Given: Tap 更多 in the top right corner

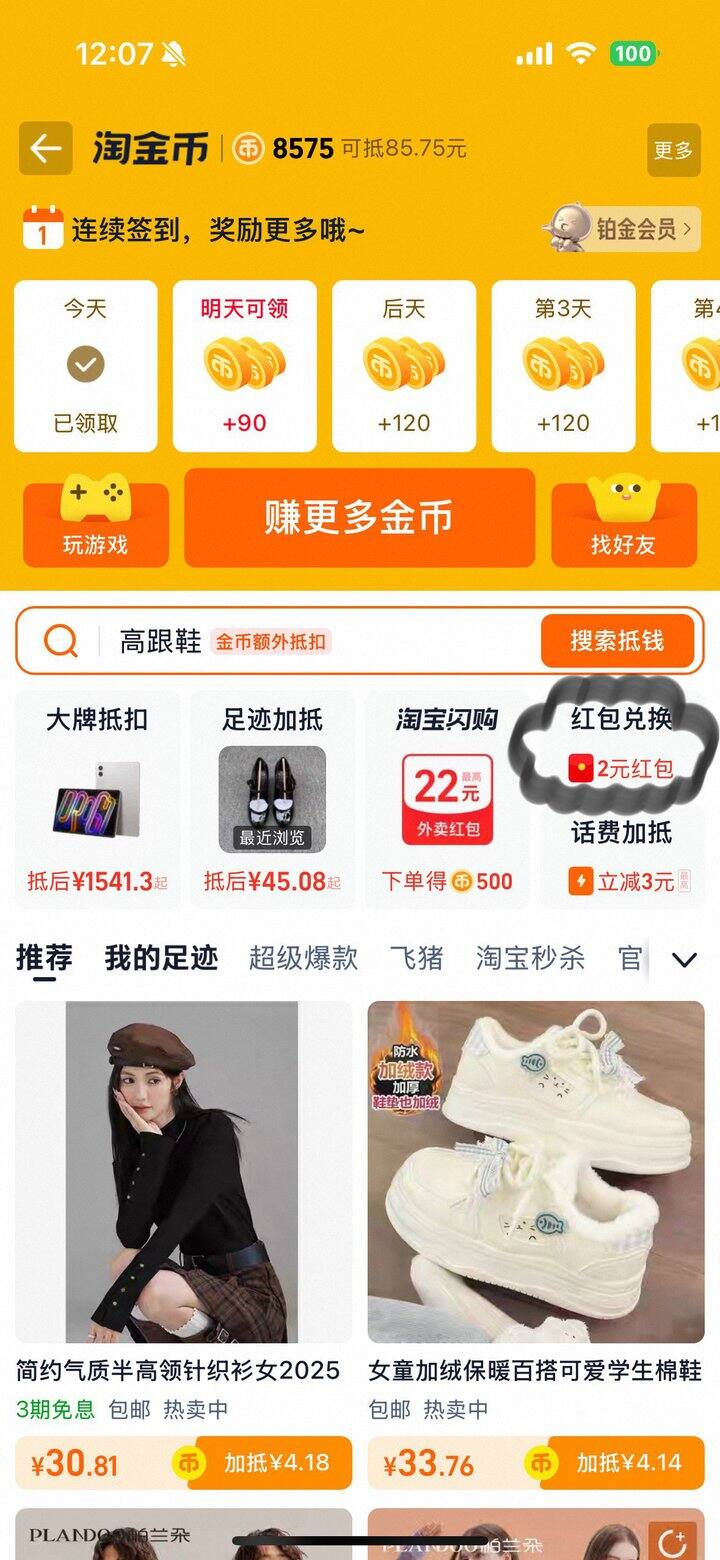Looking at the screenshot, I should pos(675,148).
